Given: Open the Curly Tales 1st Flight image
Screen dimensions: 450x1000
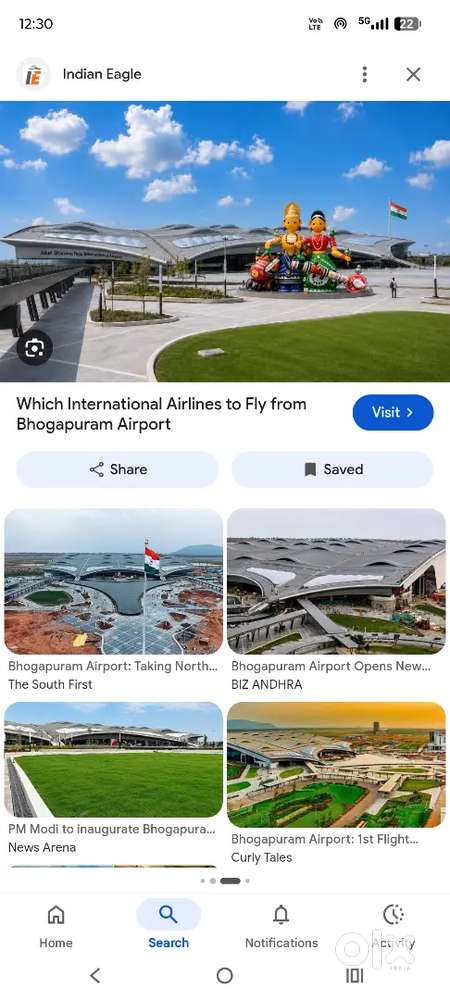Looking at the screenshot, I should point(336,765).
